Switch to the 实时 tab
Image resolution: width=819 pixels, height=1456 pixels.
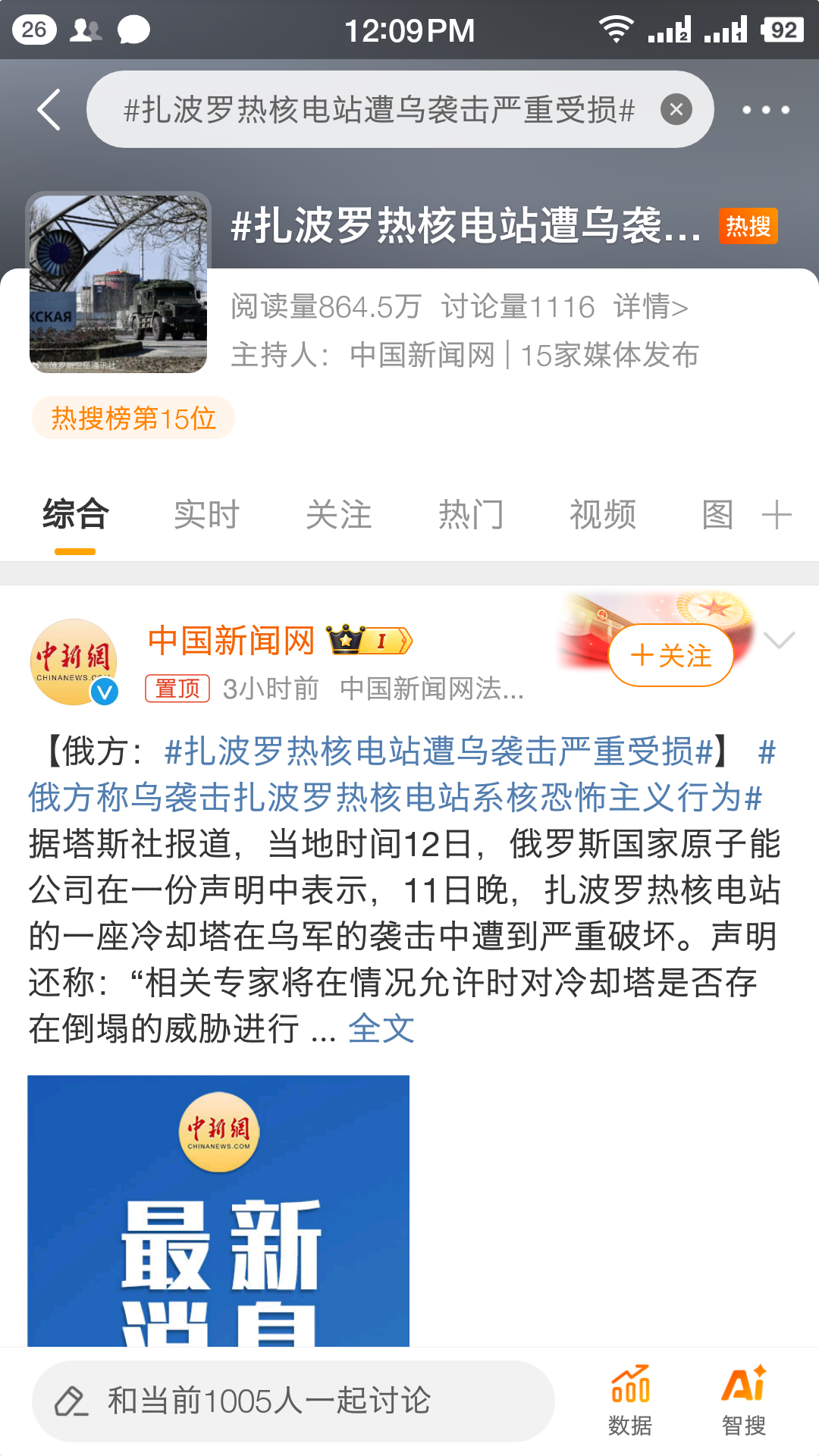pyautogui.click(x=206, y=515)
